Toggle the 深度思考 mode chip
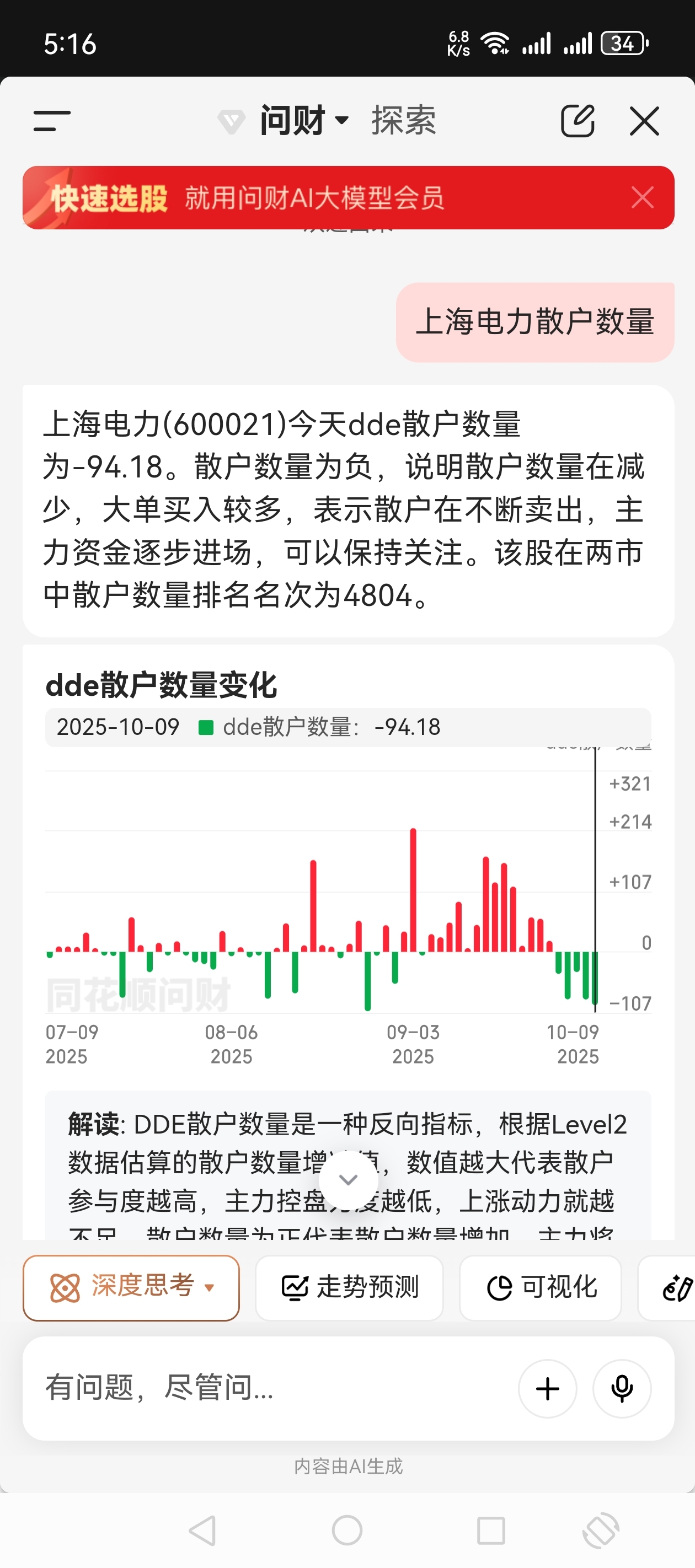Screen dimensions: 695x1568 (x=131, y=1287)
